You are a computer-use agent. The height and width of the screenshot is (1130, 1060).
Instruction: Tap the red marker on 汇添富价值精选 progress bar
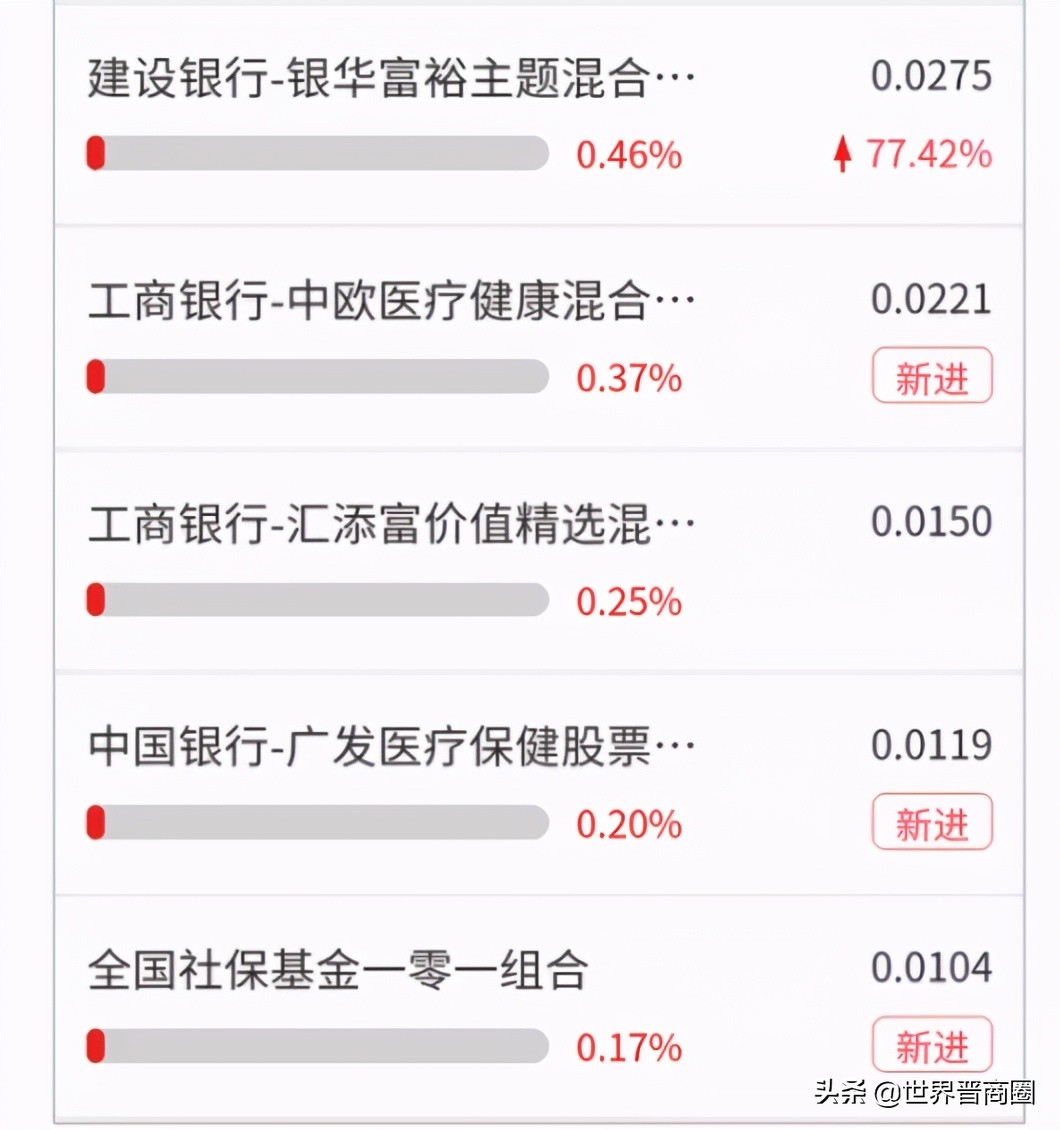tap(96, 599)
